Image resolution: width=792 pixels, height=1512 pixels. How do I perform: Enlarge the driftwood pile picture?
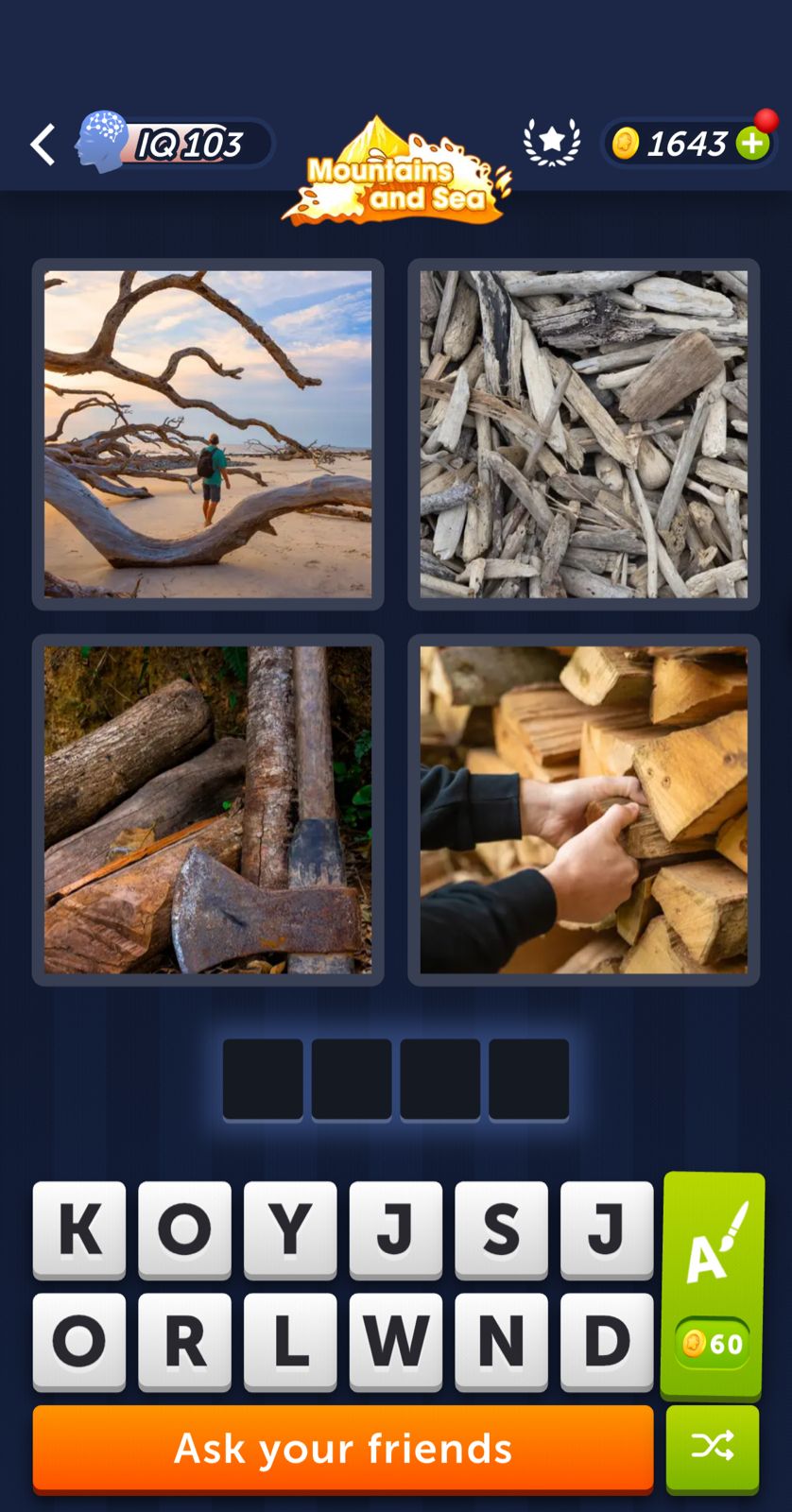[x=583, y=434]
